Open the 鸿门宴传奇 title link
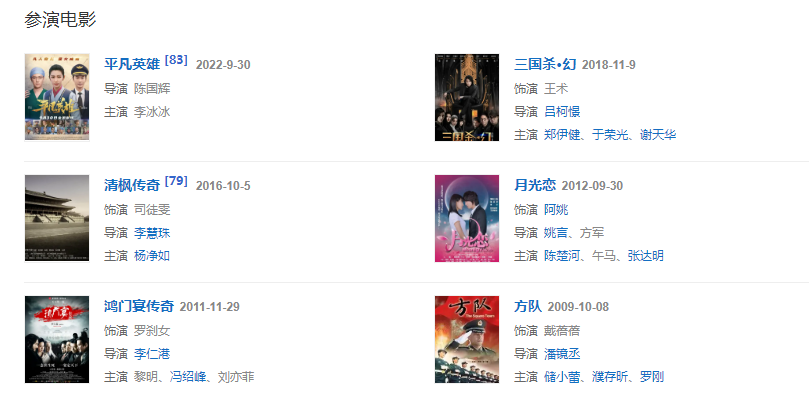The width and height of the screenshot is (809, 402). pyautogui.click(x=139, y=306)
